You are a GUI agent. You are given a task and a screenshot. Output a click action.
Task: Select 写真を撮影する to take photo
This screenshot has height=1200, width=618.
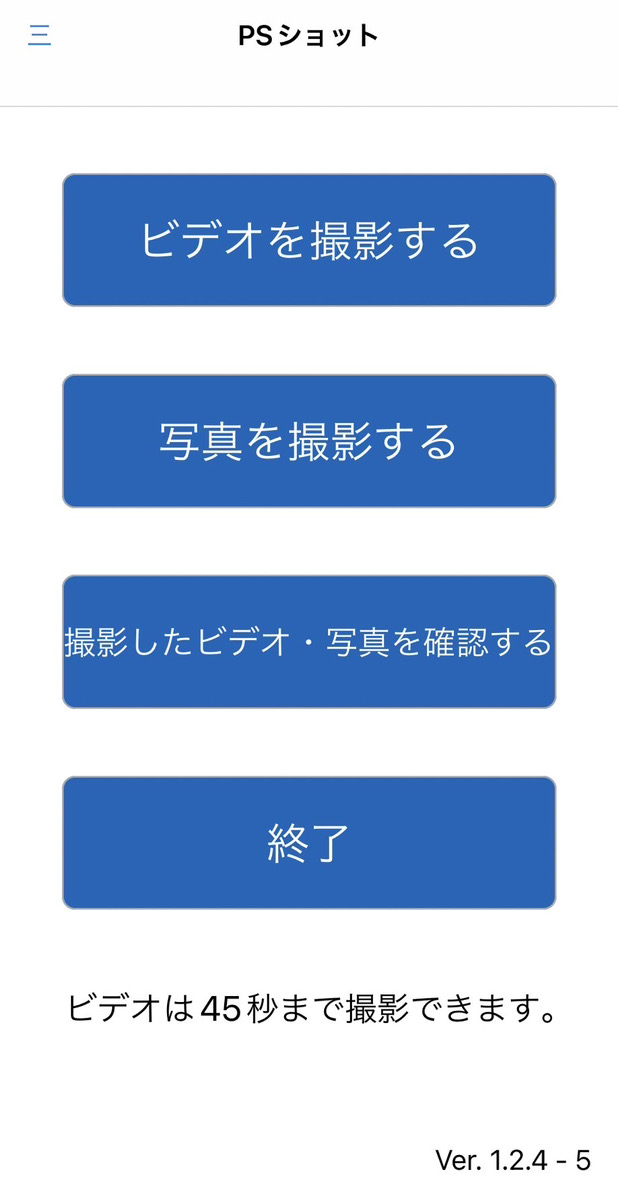309,441
